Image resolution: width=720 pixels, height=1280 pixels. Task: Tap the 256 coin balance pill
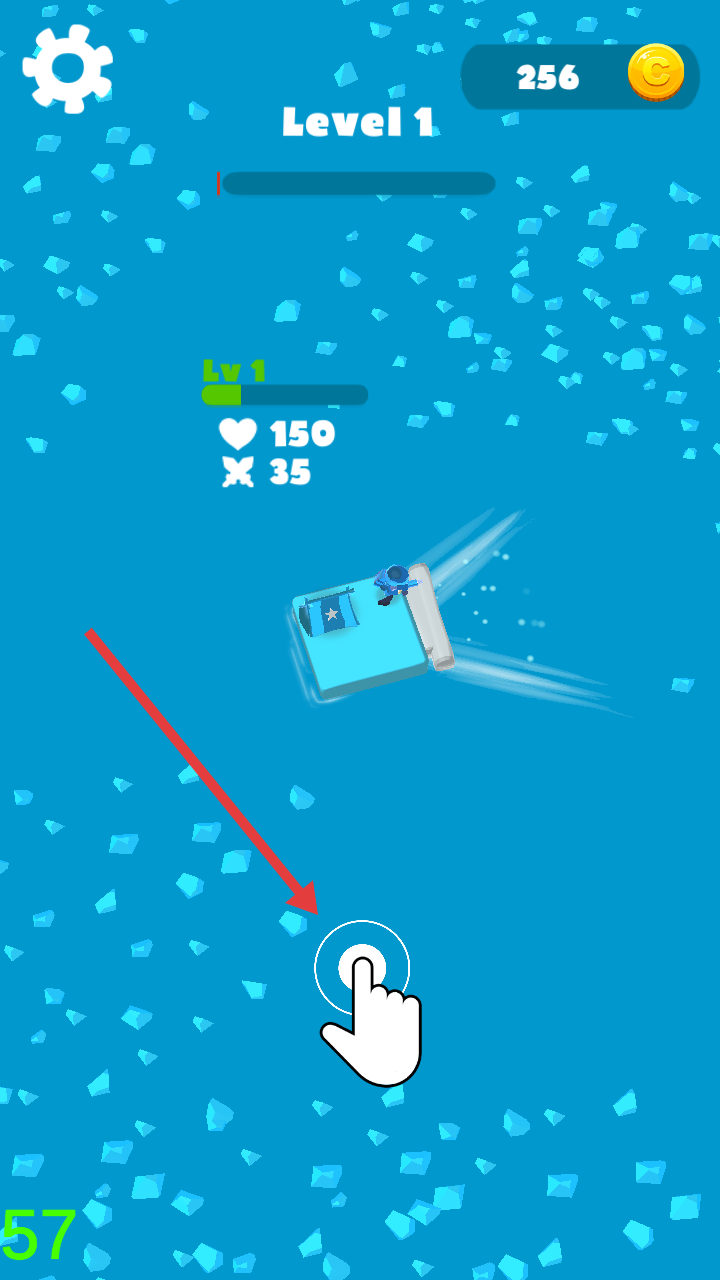coord(580,77)
